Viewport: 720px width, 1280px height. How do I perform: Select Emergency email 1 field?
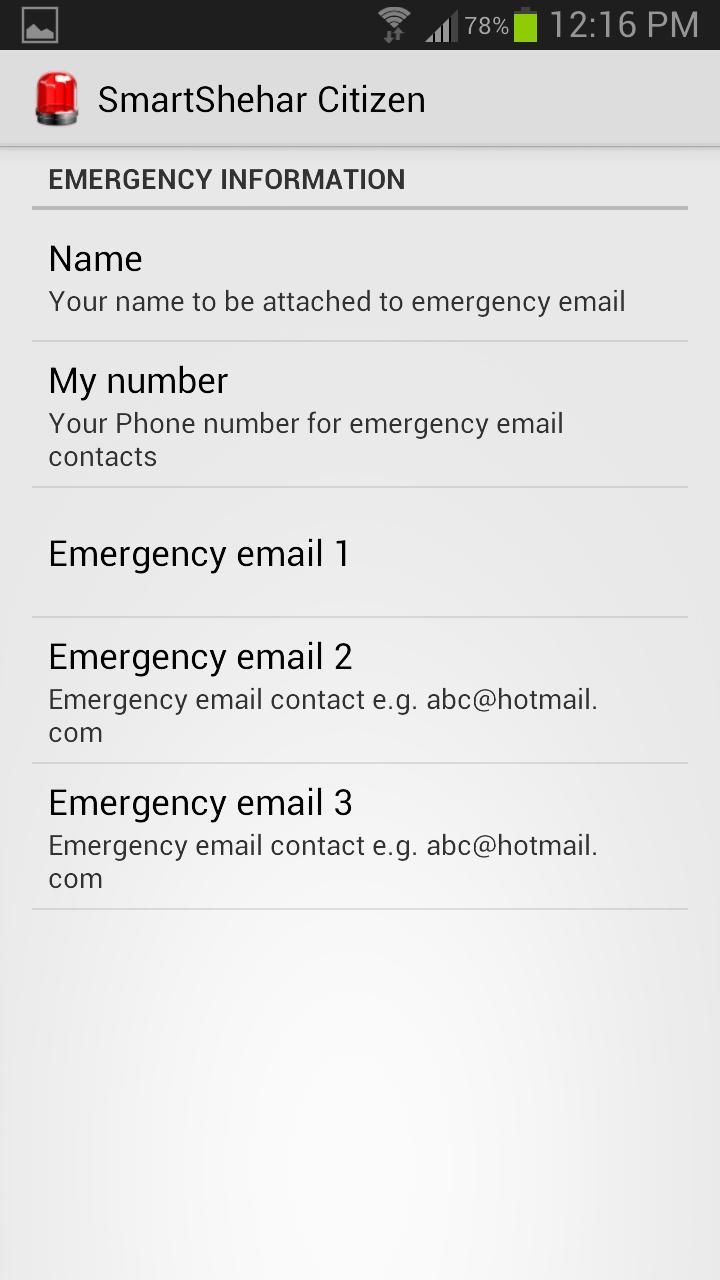pyautogui.click(x=360, y=553)
